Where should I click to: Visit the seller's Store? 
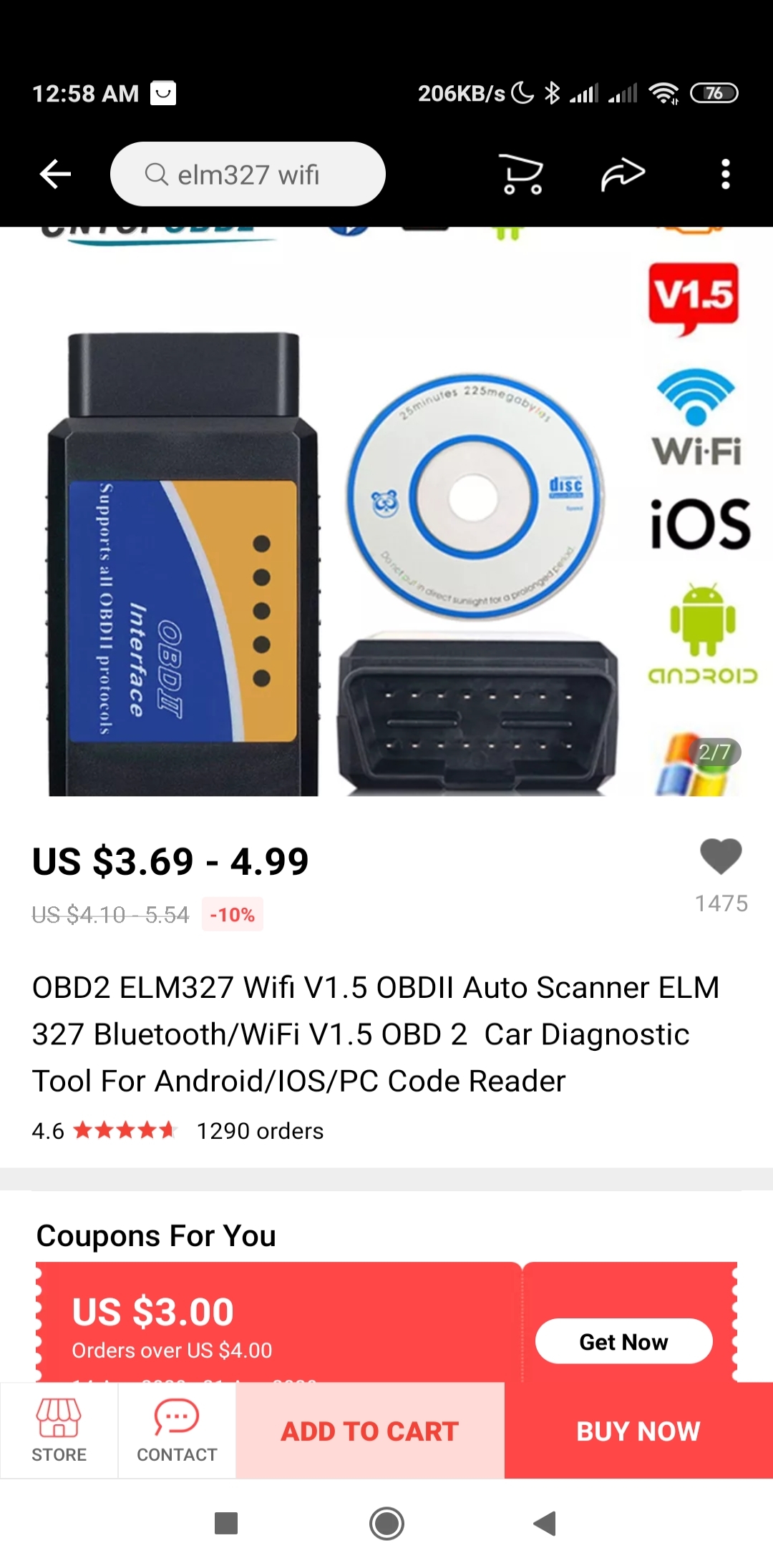(x=59, y=1431)
